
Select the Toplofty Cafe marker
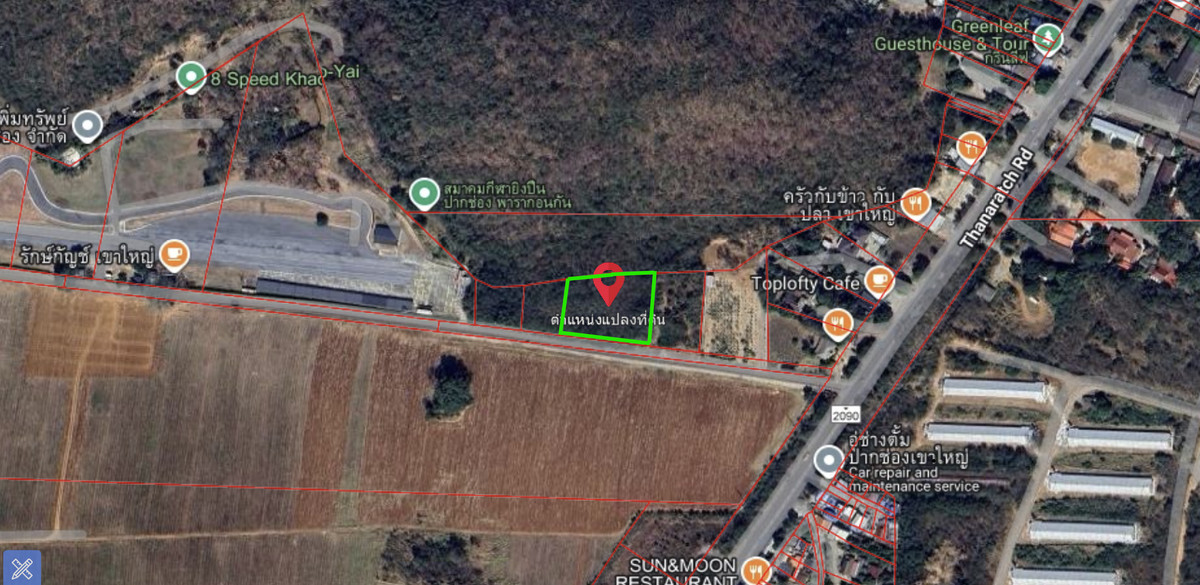coord(879,281)
